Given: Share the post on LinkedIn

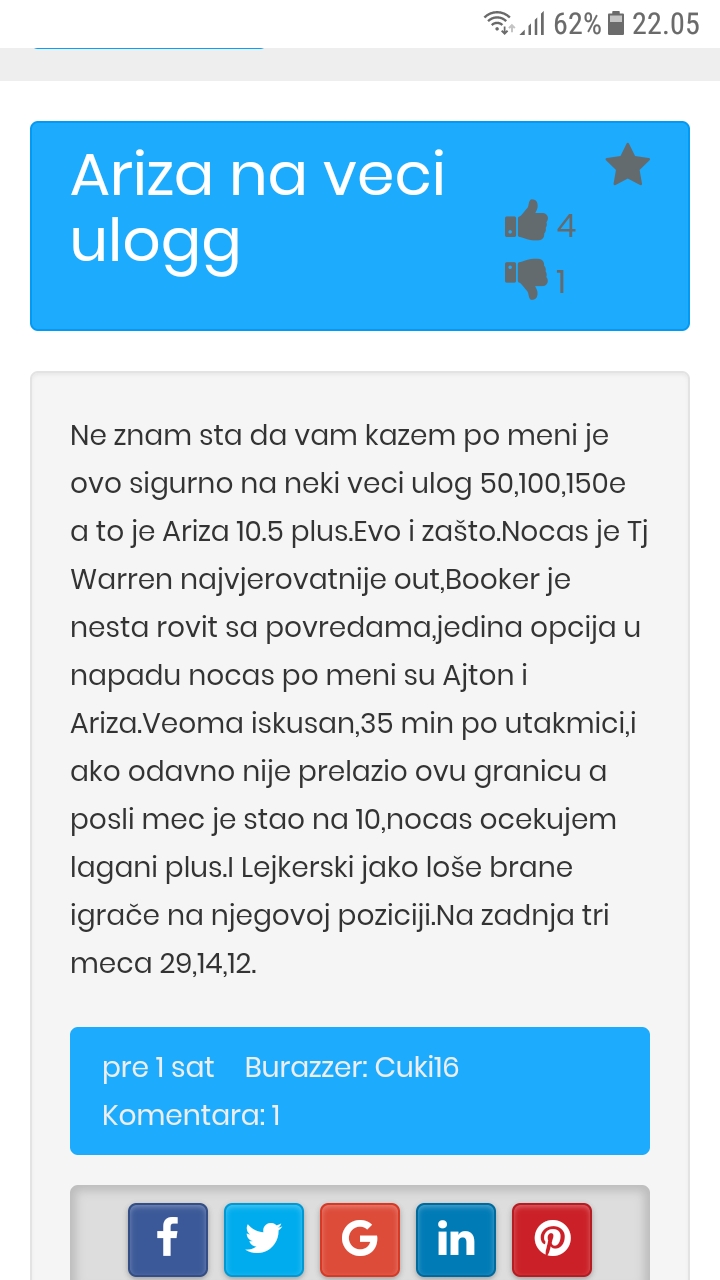Looking at the screenshot, I should coord(456,1240).
